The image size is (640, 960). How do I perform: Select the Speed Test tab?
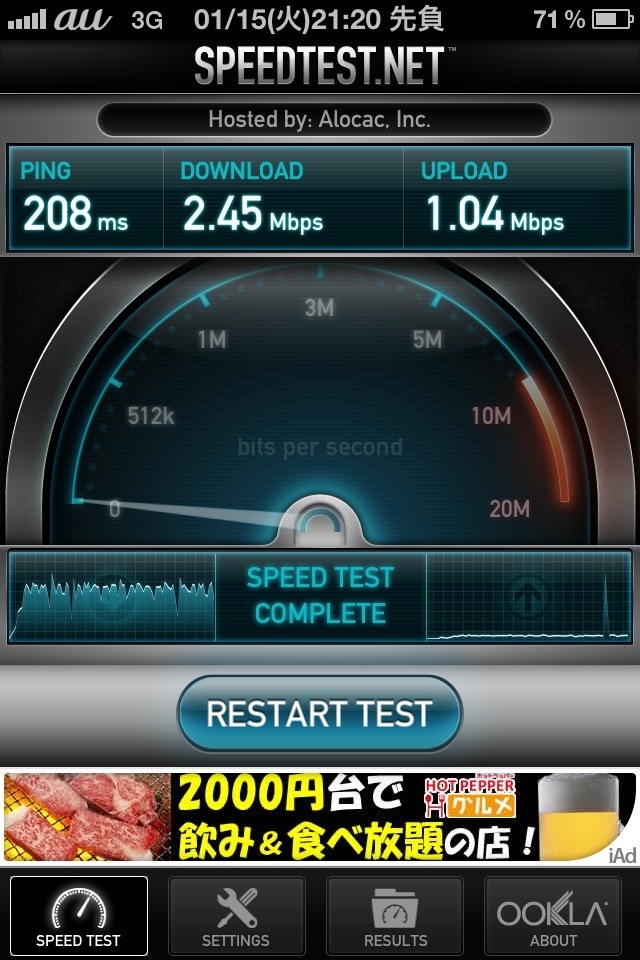tap(78, 915)
